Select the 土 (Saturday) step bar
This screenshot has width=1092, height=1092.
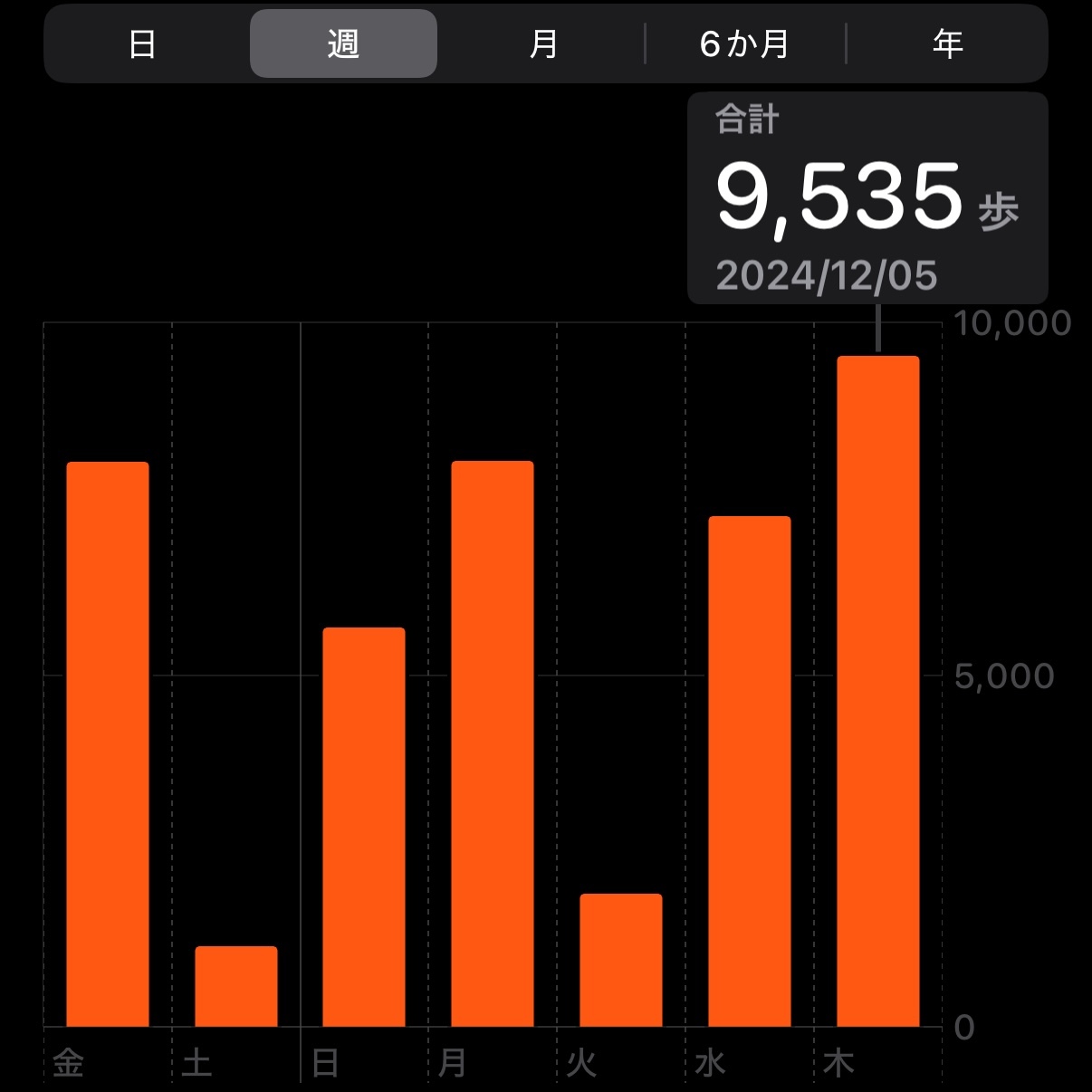pos(236,986)
